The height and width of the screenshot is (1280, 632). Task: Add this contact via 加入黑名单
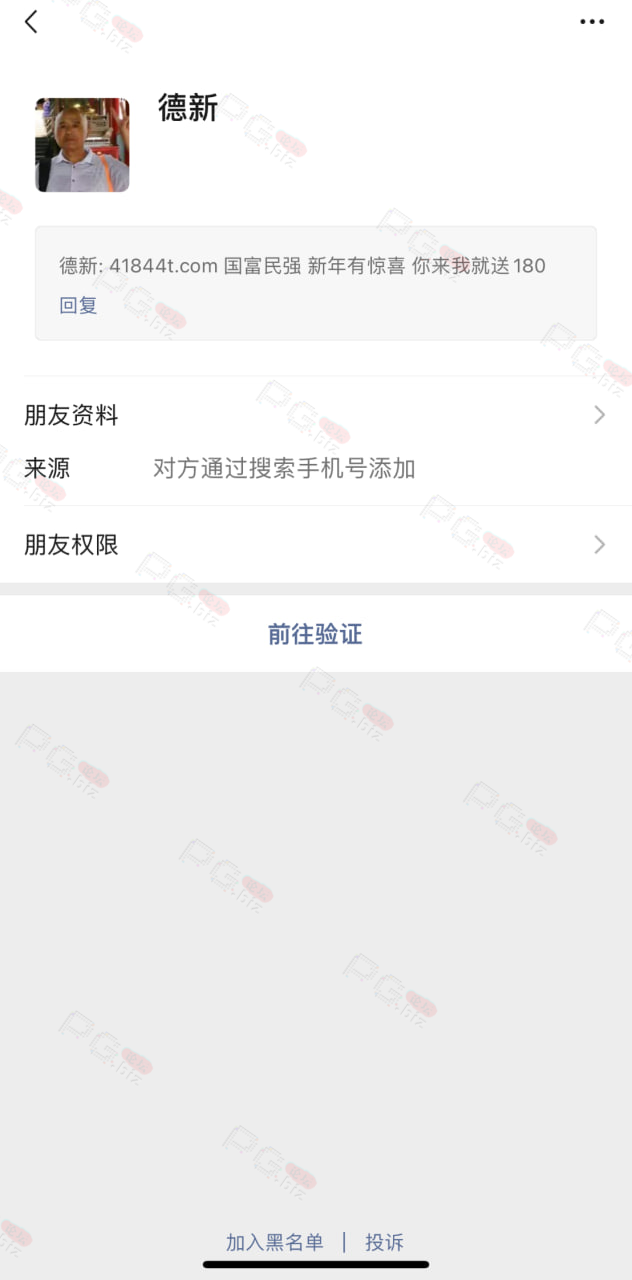[x=275, y=1242]
